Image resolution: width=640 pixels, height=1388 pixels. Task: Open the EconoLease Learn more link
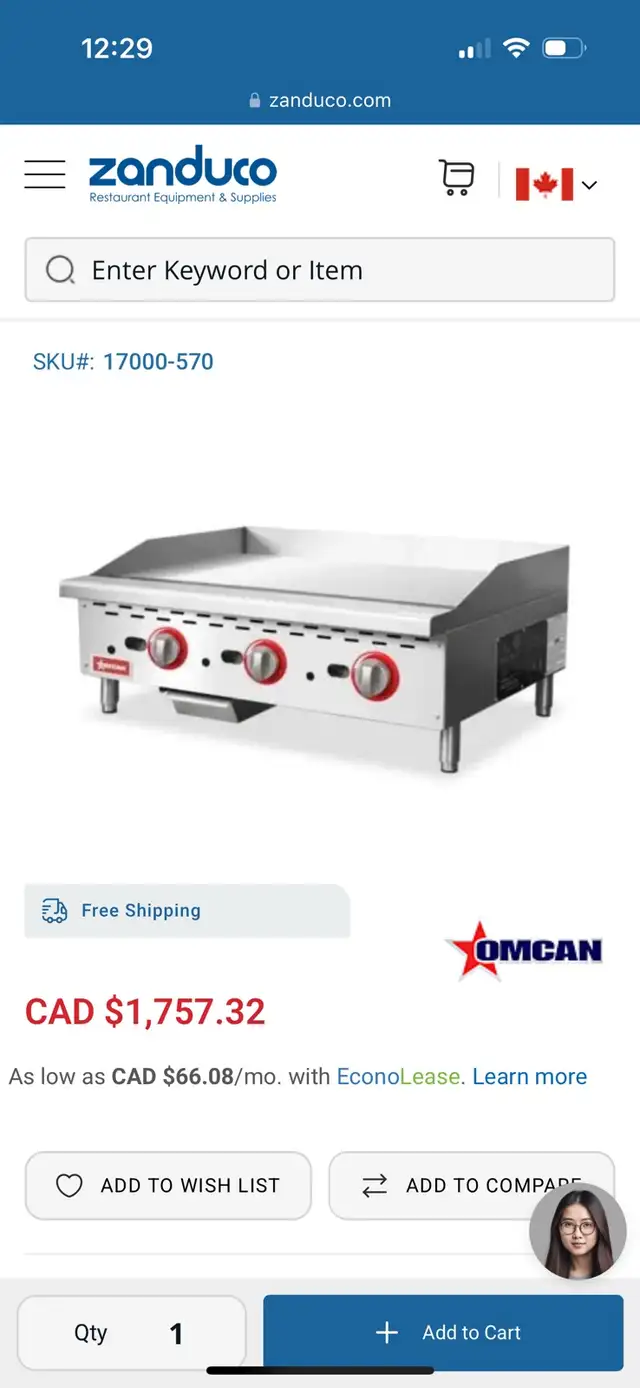pos(529,1077)
